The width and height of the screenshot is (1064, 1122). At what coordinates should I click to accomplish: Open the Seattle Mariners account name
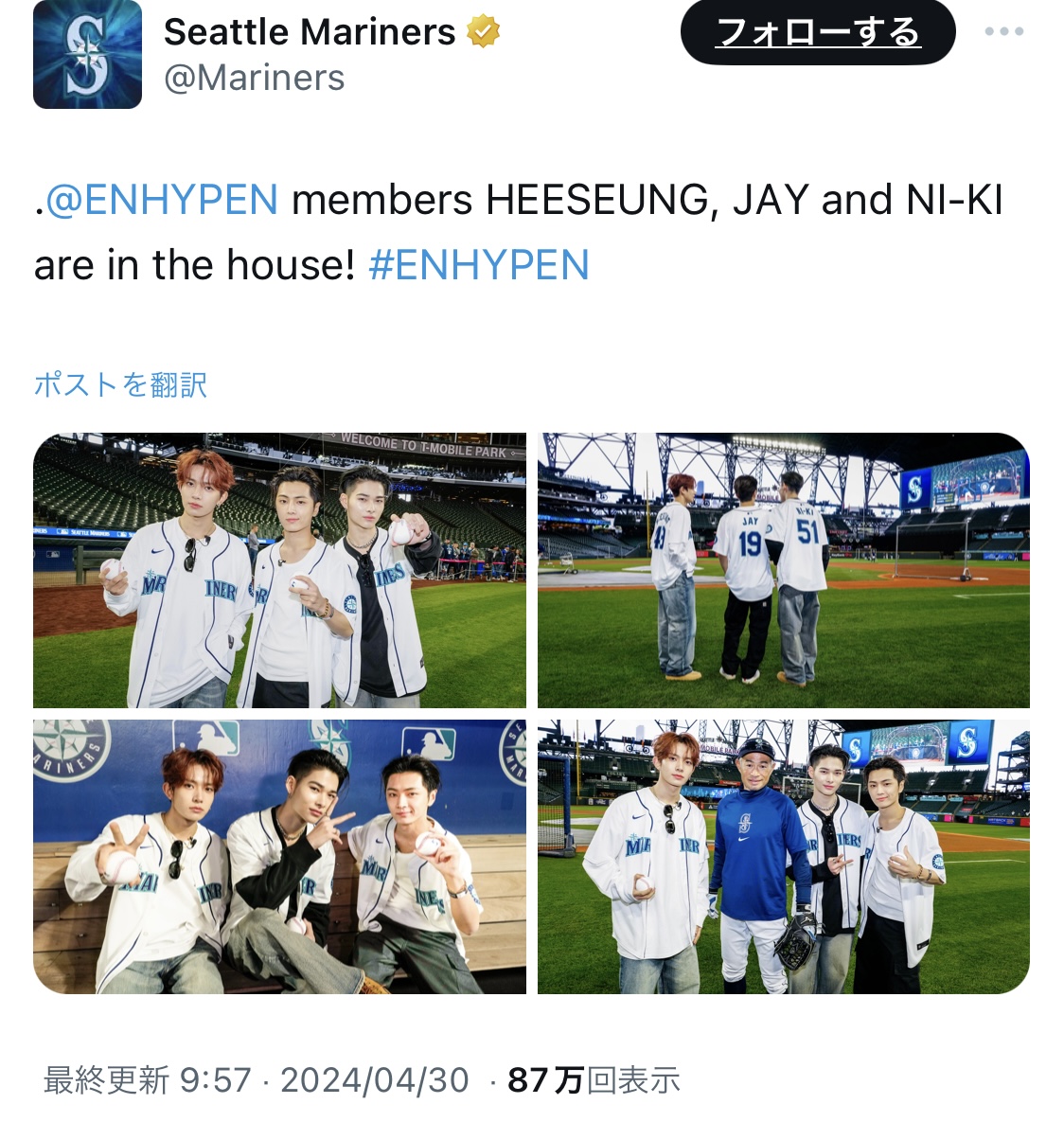(x=309, y=33)
